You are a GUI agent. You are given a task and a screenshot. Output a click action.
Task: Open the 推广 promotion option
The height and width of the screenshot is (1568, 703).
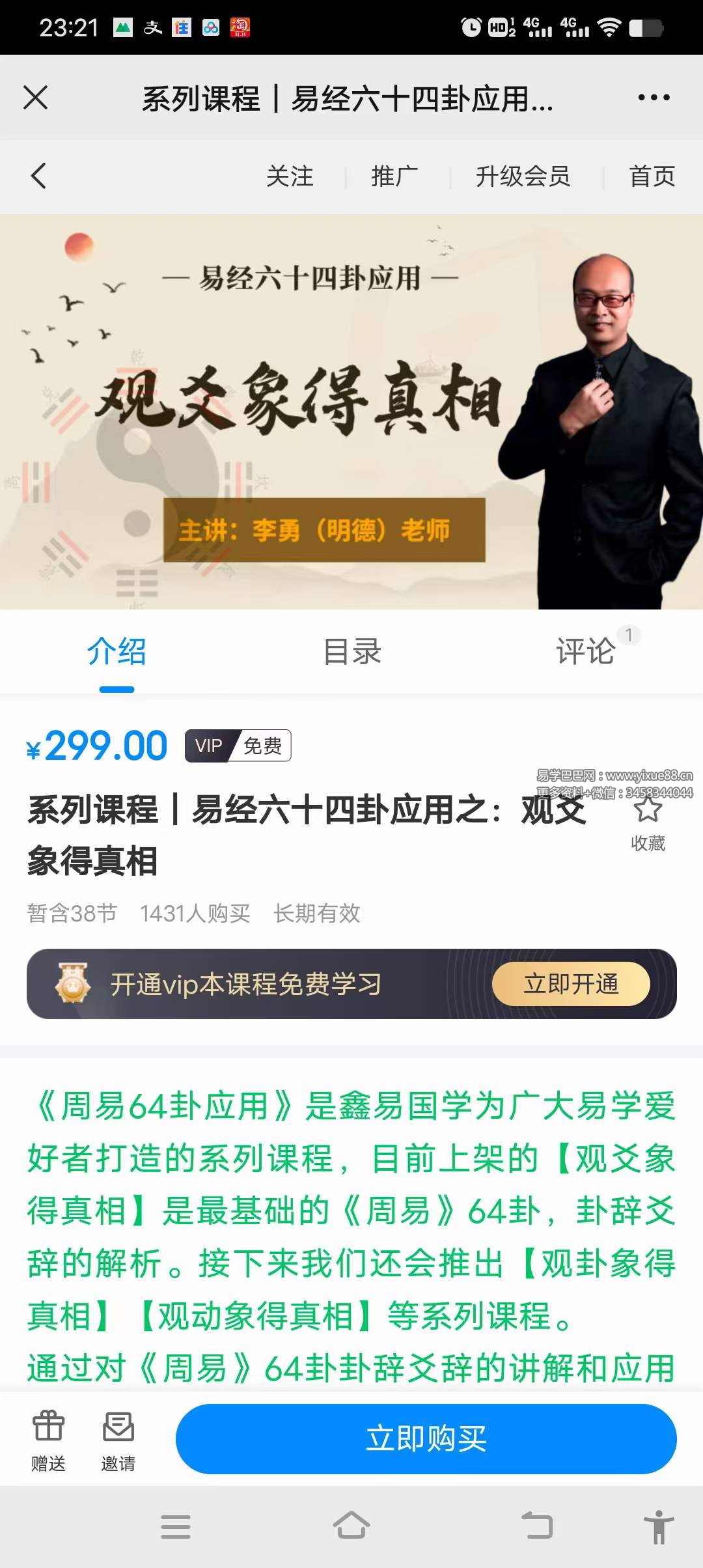[394, 176]
